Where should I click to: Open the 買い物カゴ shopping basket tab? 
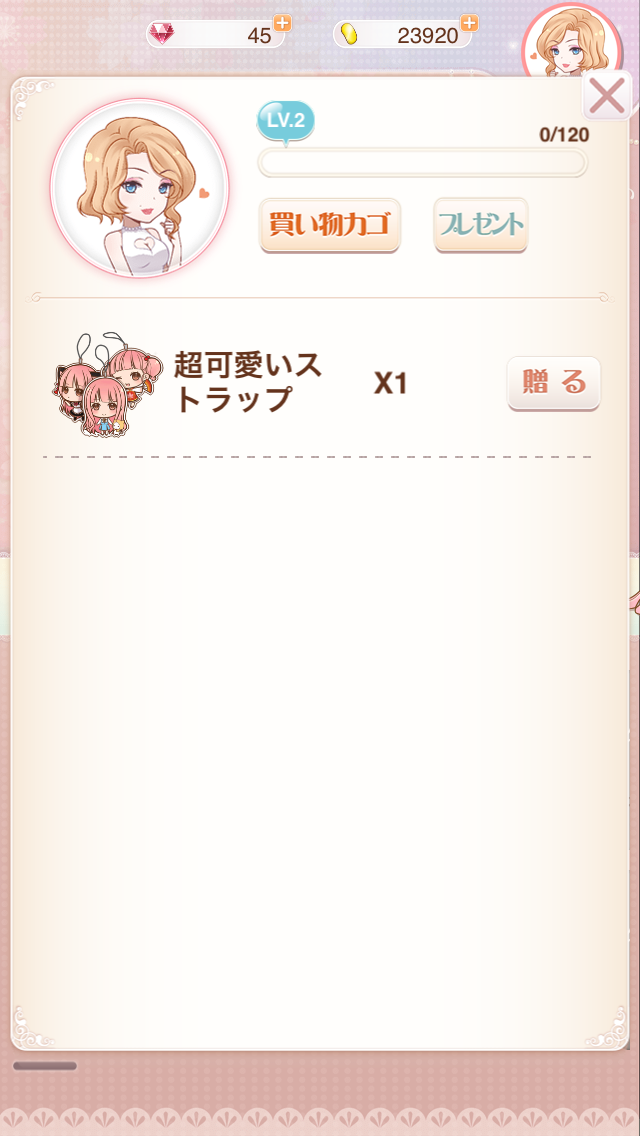click(x=329, y=224)
